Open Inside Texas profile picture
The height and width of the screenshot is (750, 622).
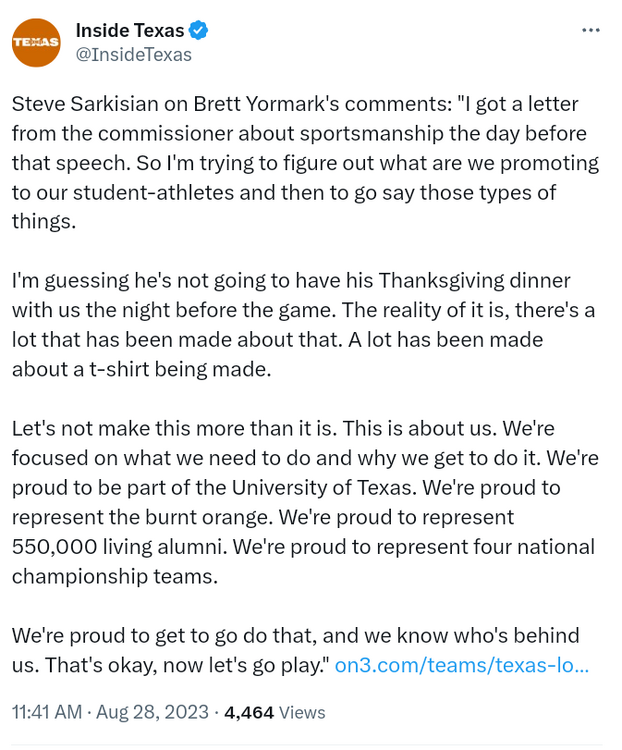[36, 42]
